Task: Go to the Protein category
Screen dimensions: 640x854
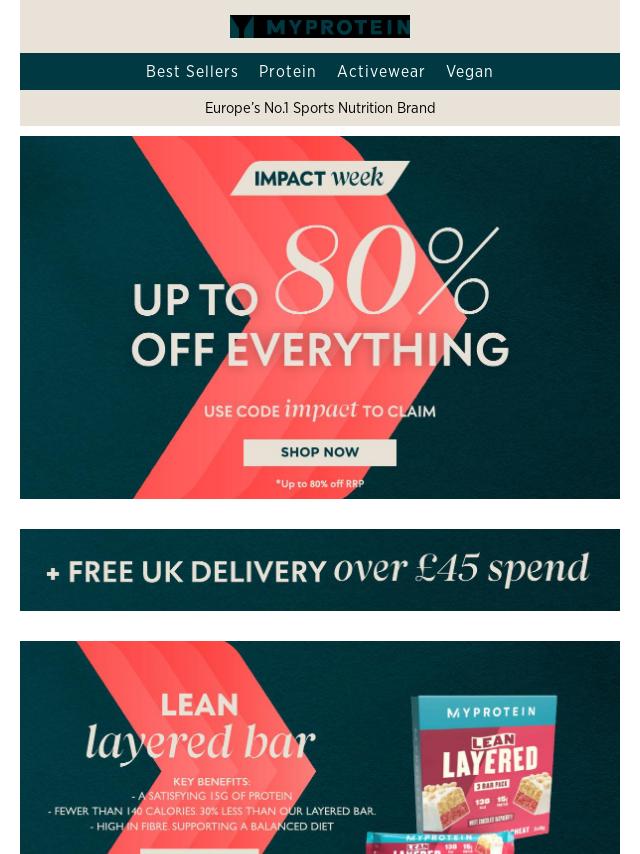Action: [287, 72]
